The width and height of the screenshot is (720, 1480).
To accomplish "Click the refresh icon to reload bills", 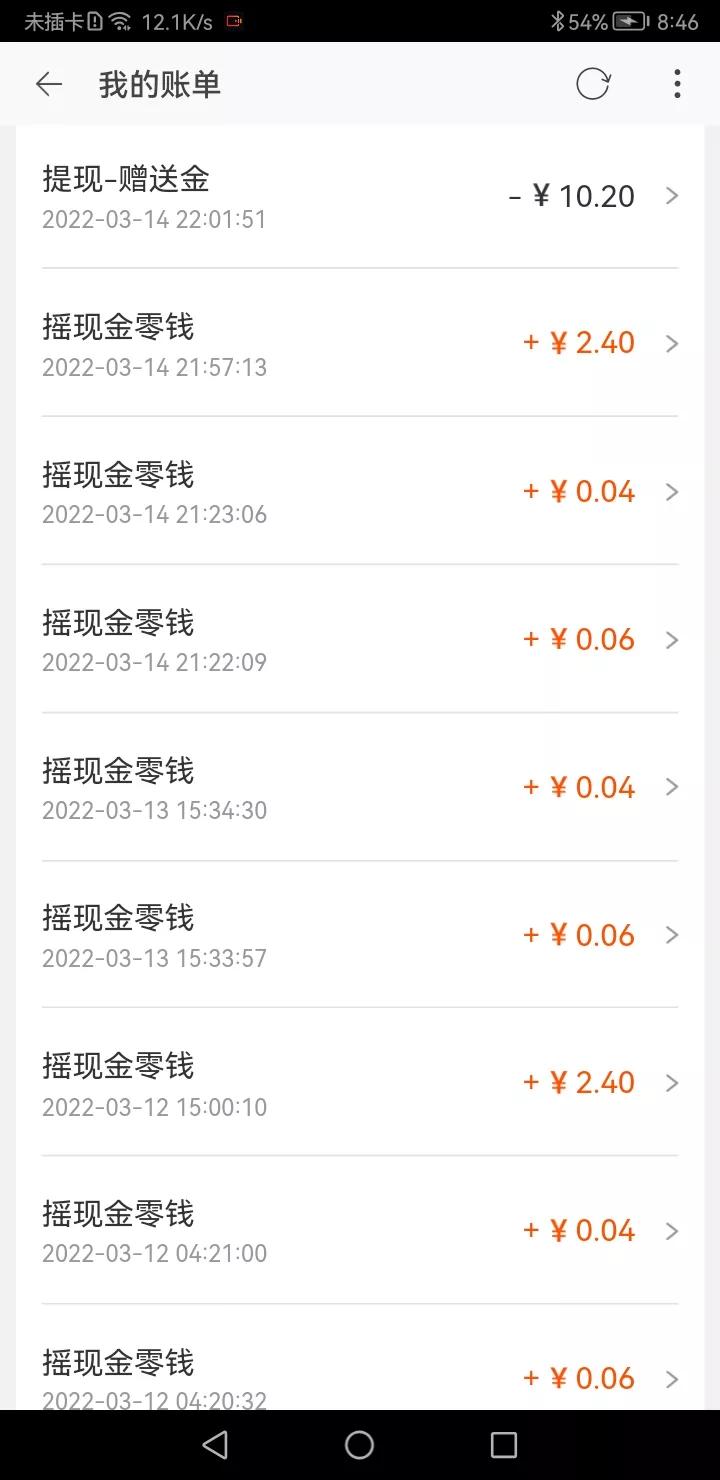I will point(592,84).
